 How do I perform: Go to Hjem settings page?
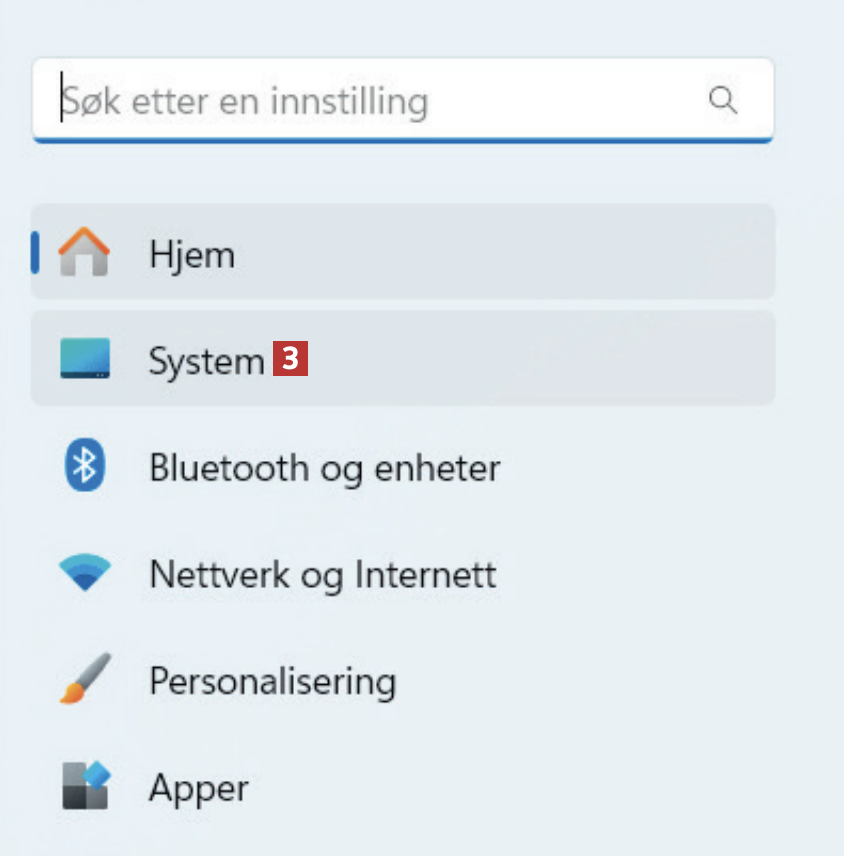click(192, 254)
